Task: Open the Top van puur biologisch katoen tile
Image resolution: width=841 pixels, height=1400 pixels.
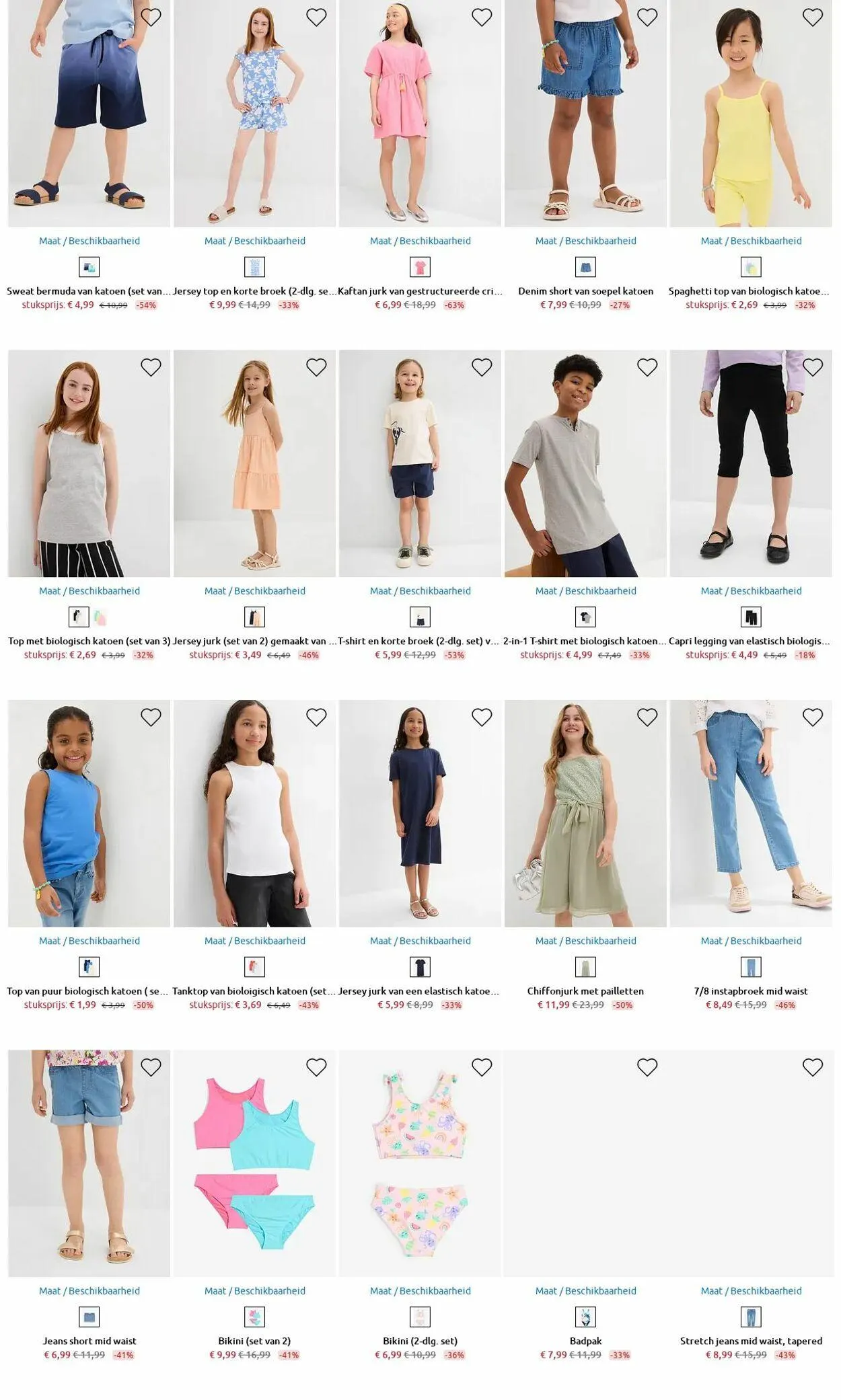Action: pos(89,991)
